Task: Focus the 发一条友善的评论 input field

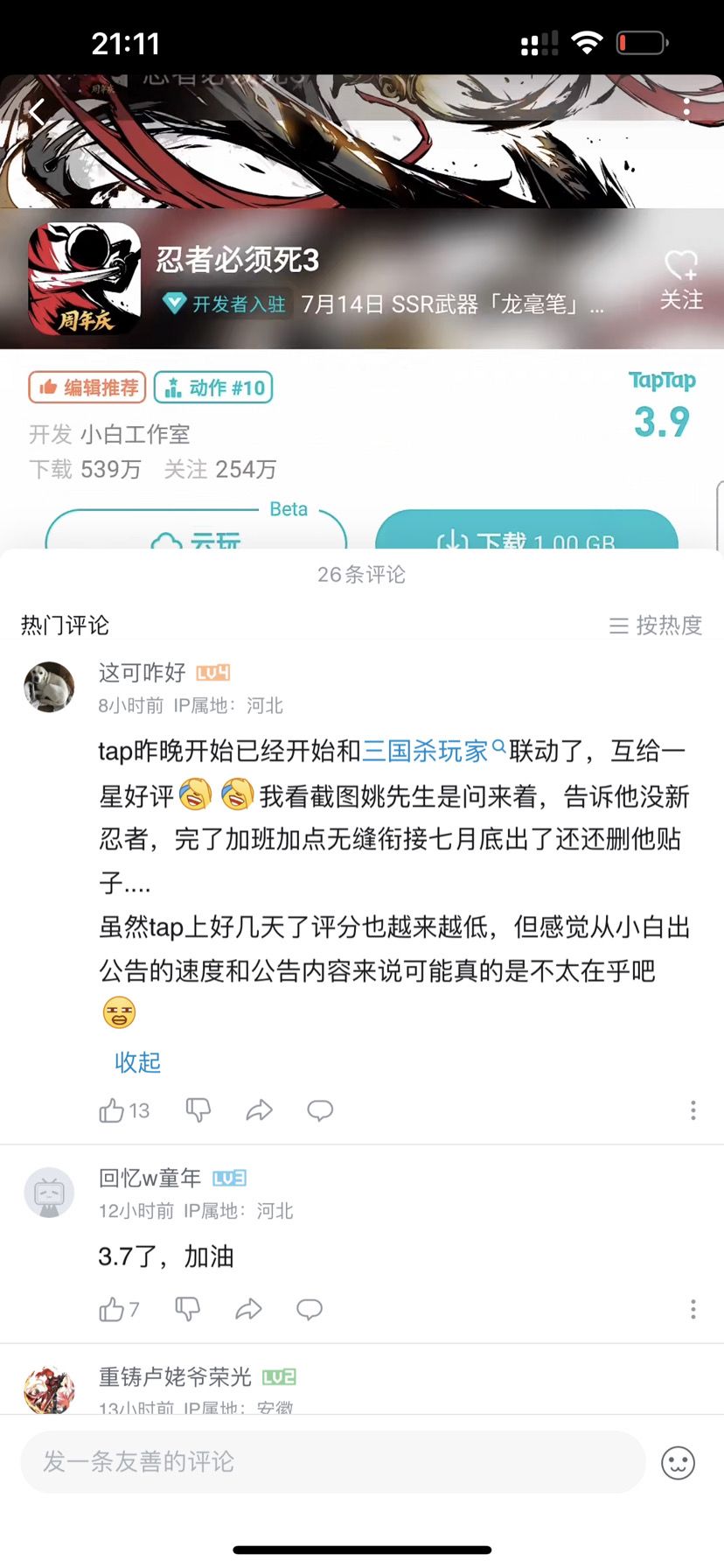Action: (x=333, y=1462)
